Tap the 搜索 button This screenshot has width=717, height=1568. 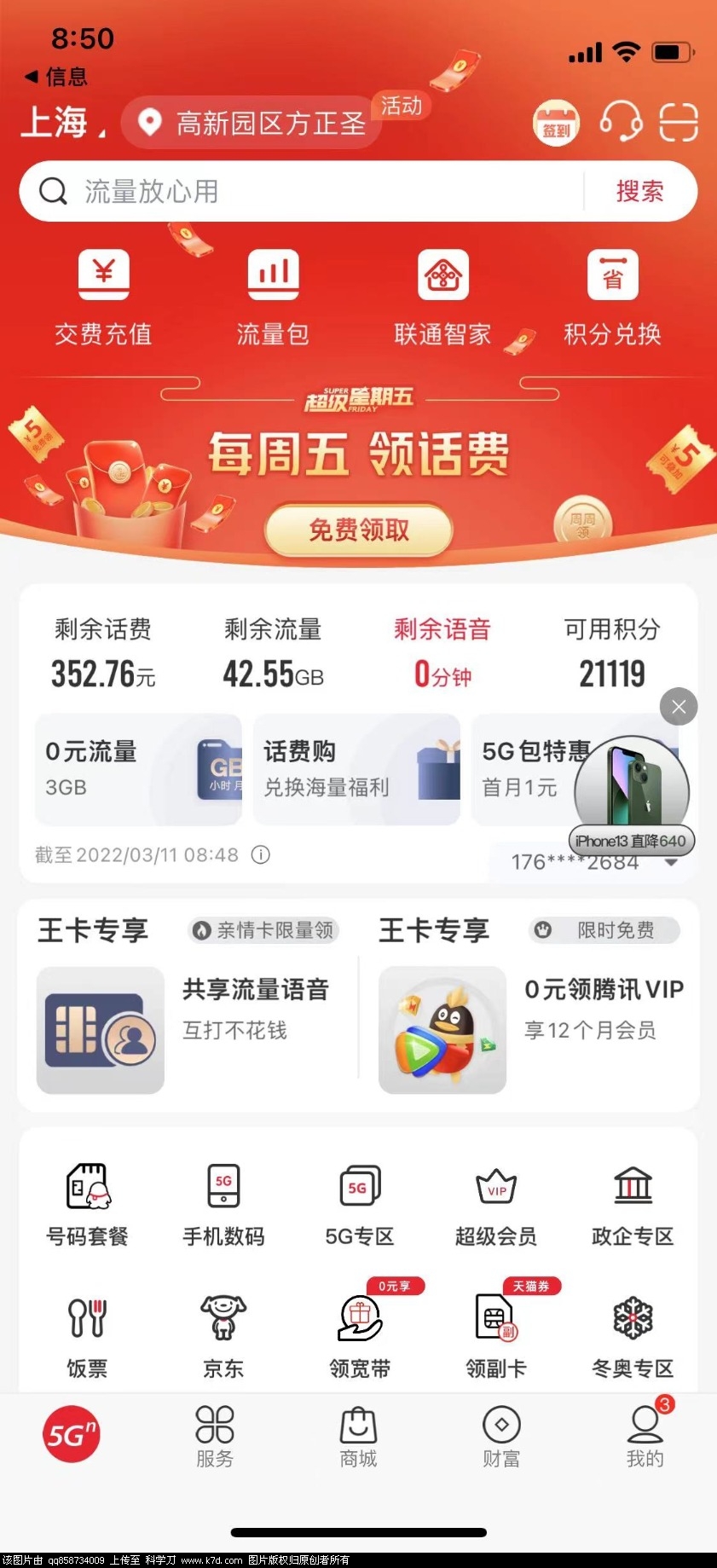tap(639, 192)
